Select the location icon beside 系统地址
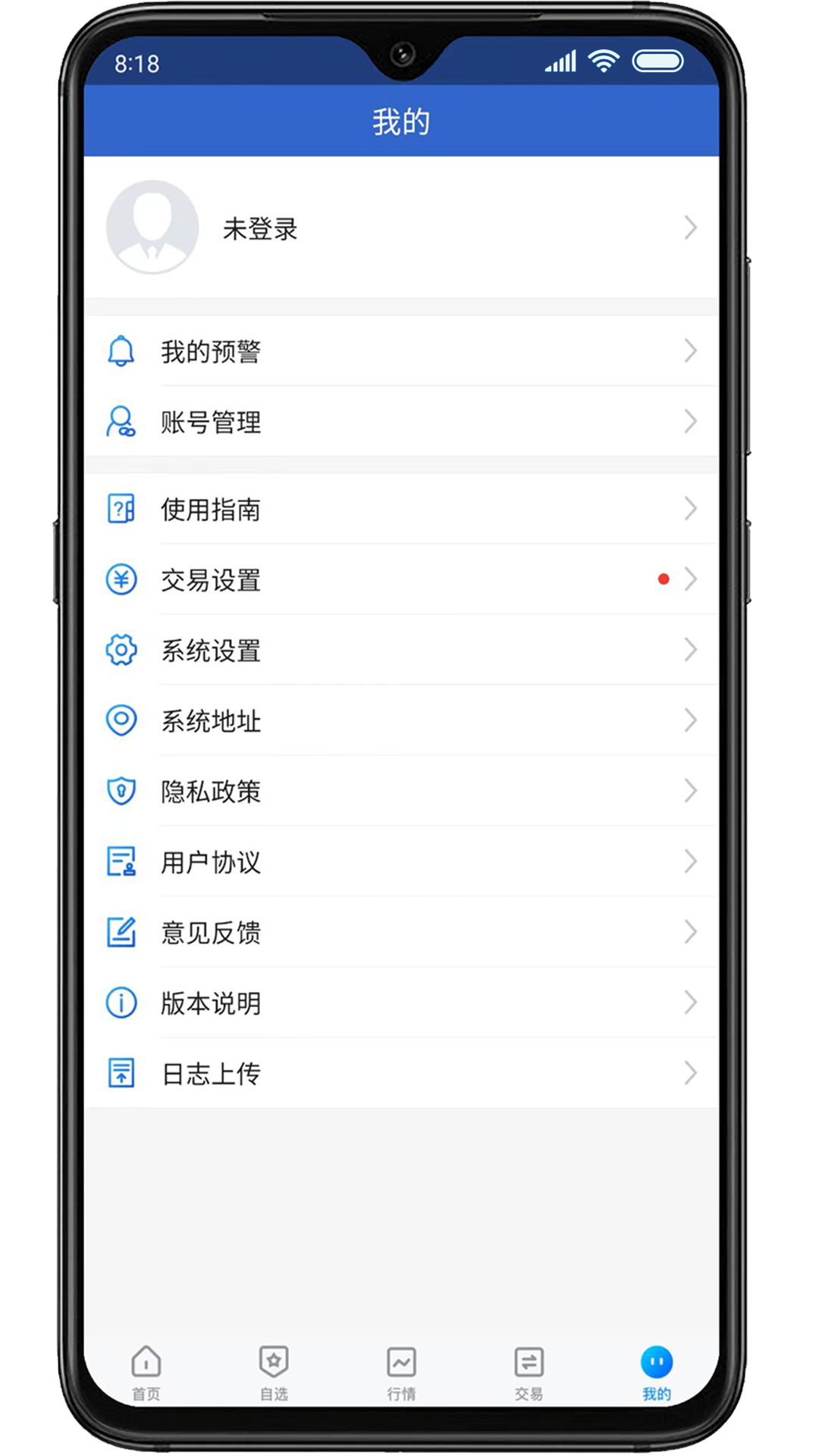The image size is (819, 1456). pyautogui.click(x=121, y=720)
